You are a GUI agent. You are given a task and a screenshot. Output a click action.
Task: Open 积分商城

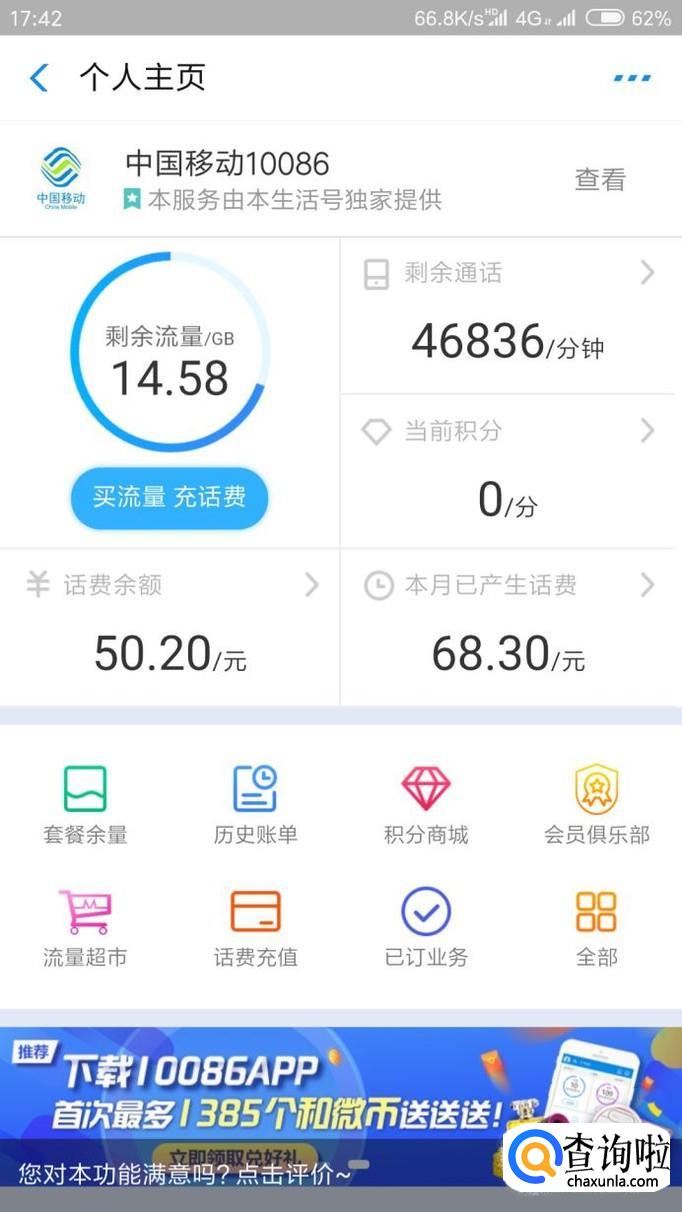(x=426, y=804)
